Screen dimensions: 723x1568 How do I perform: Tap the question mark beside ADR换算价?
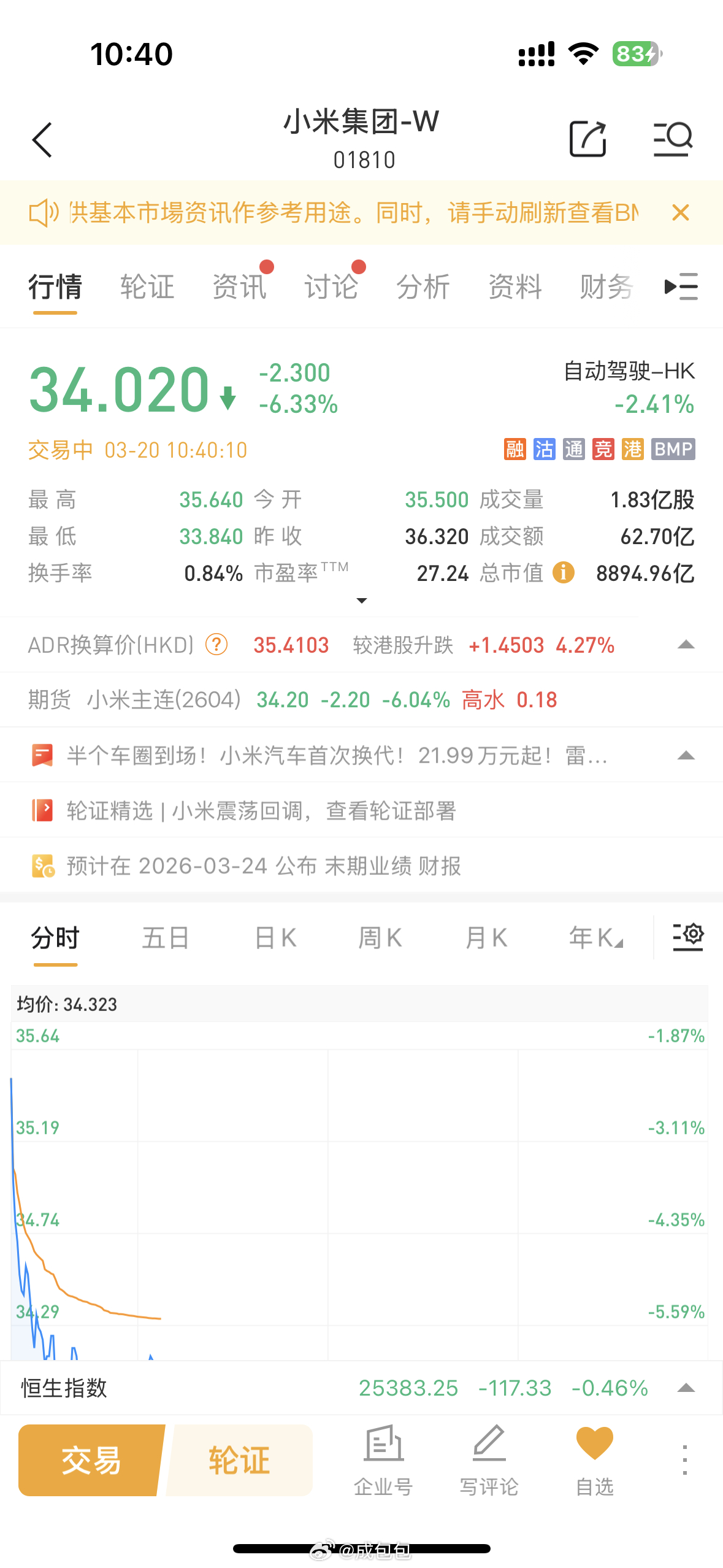[216, 645]
